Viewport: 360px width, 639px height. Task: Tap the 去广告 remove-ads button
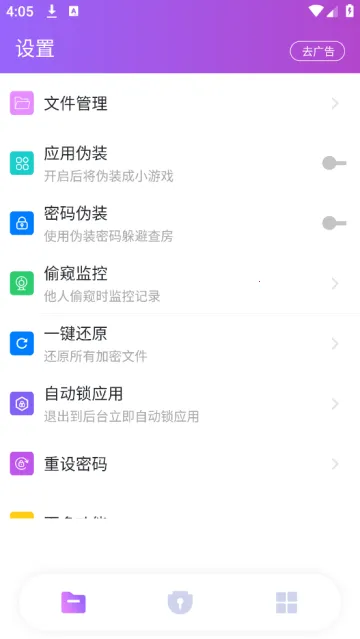point(317,51)
